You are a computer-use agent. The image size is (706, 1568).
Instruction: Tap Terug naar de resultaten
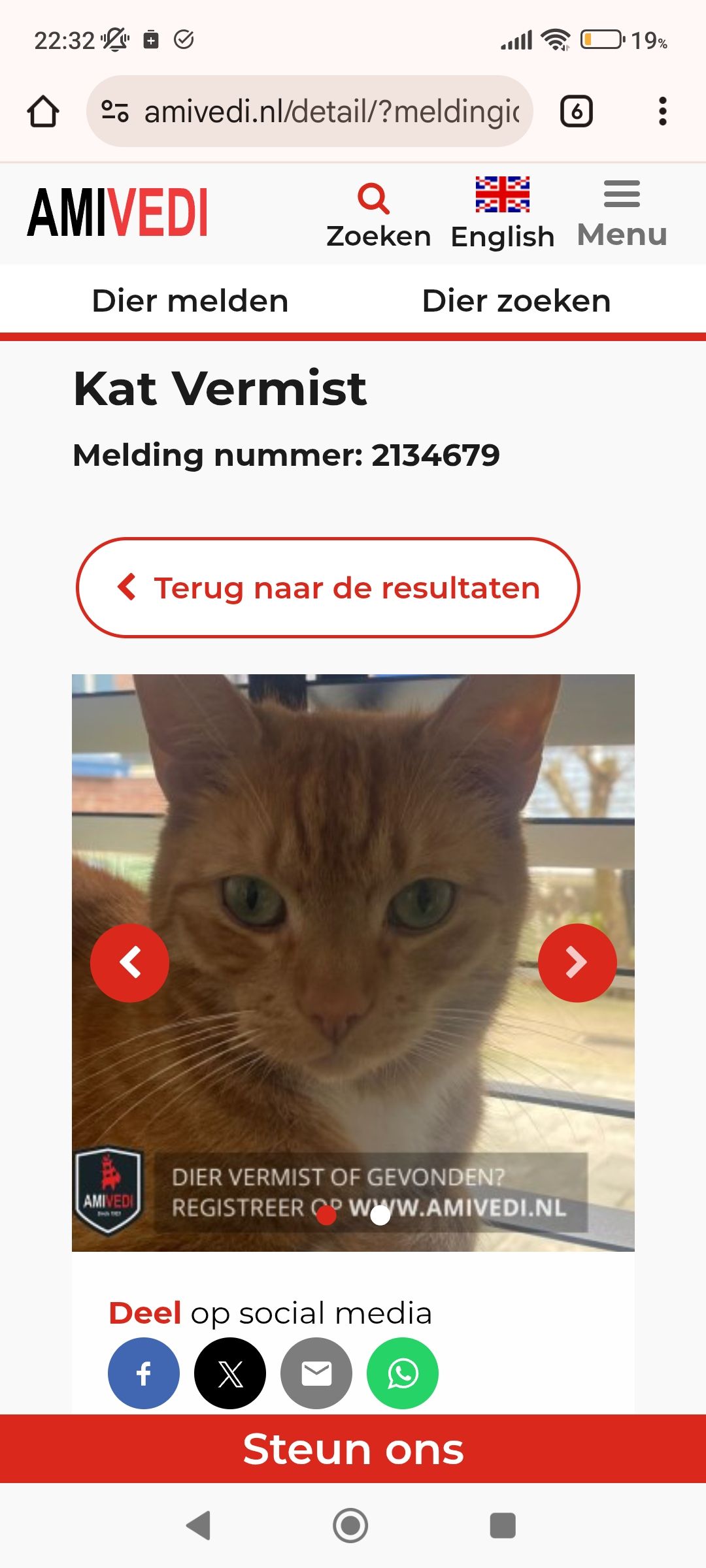pos(328,587)
